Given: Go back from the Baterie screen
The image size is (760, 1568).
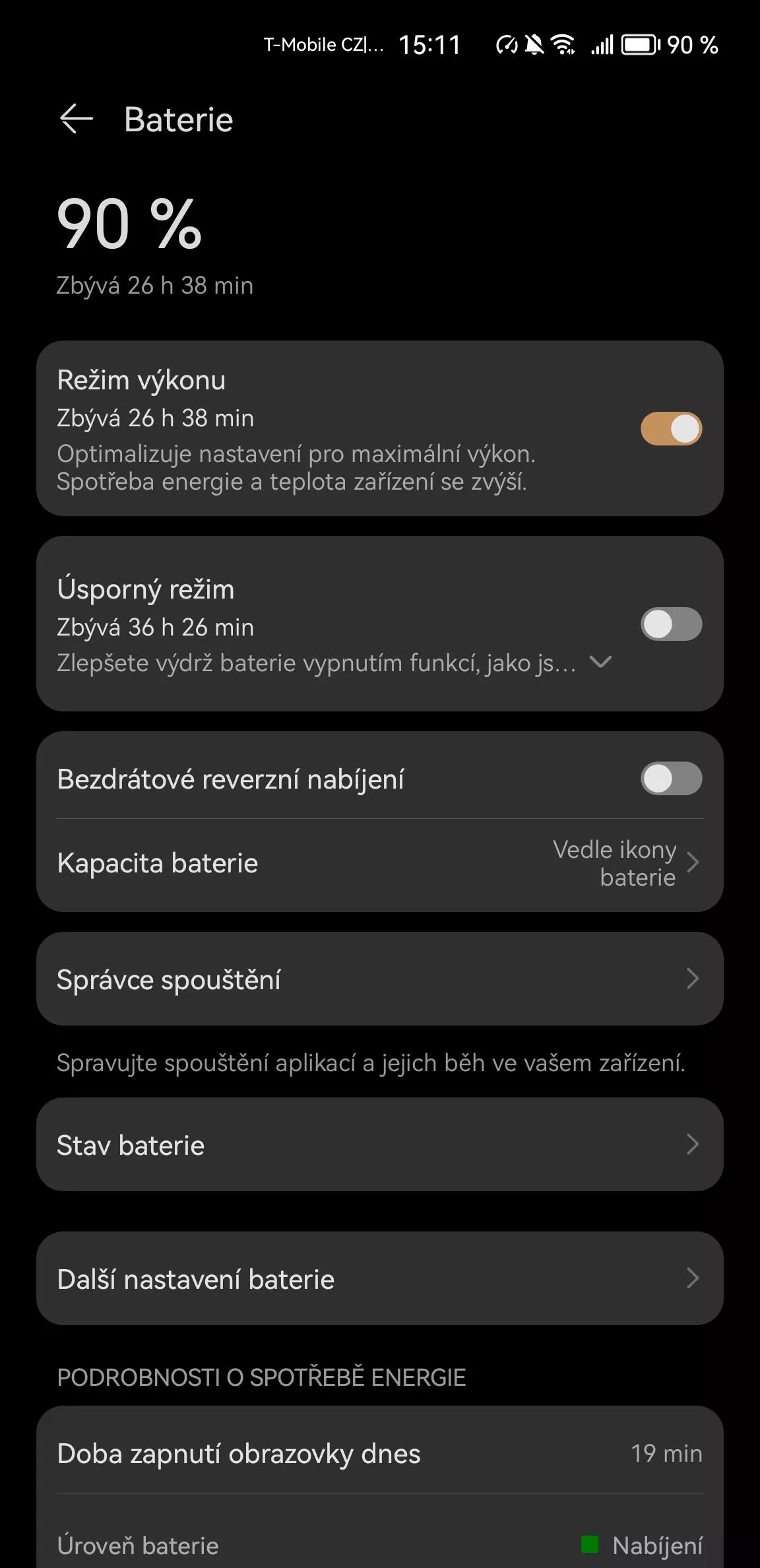Looking at the screenshot, I should pos(77,119).
